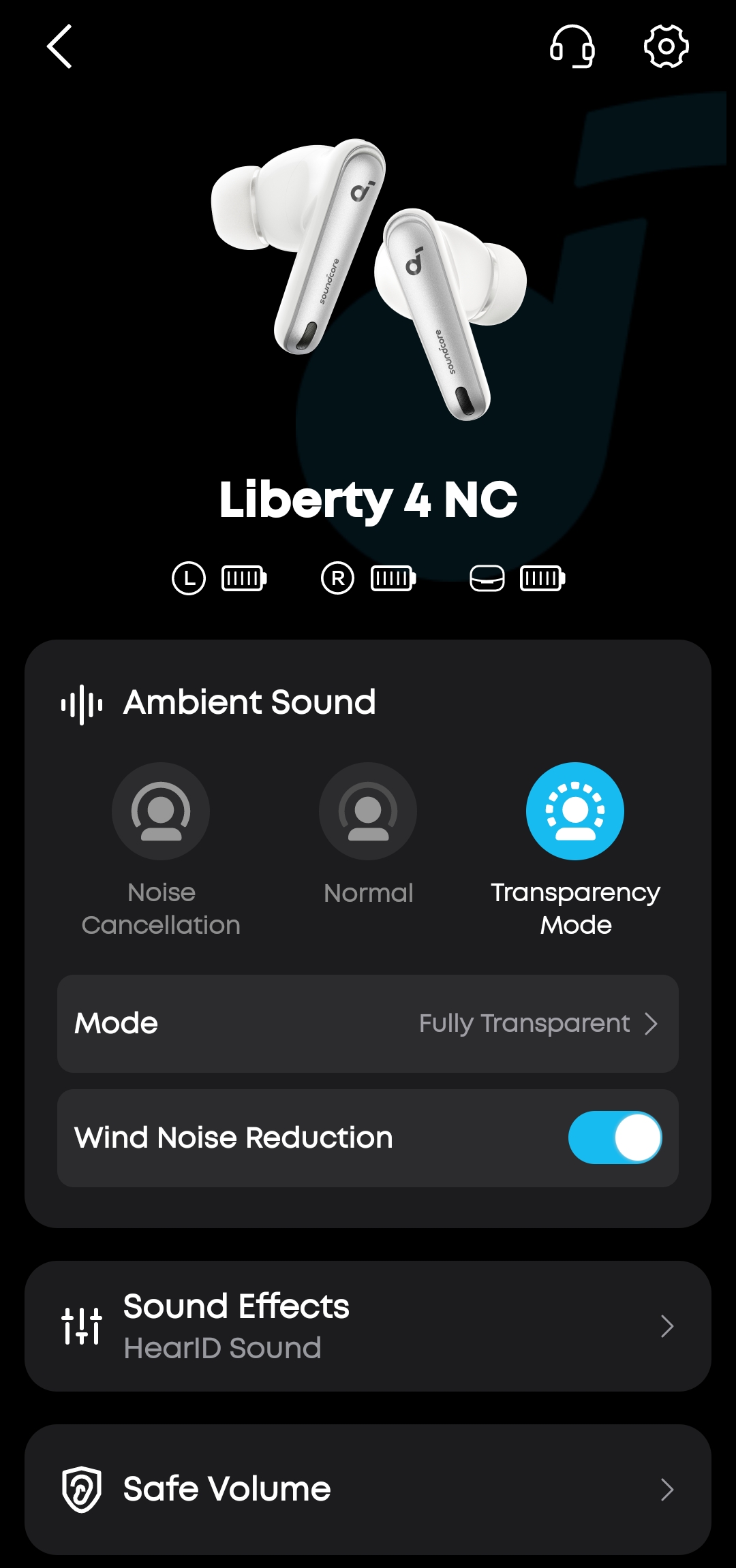The image size is (736, 1568).
Task: Open customer support headset icon
Action: (572, 46)
